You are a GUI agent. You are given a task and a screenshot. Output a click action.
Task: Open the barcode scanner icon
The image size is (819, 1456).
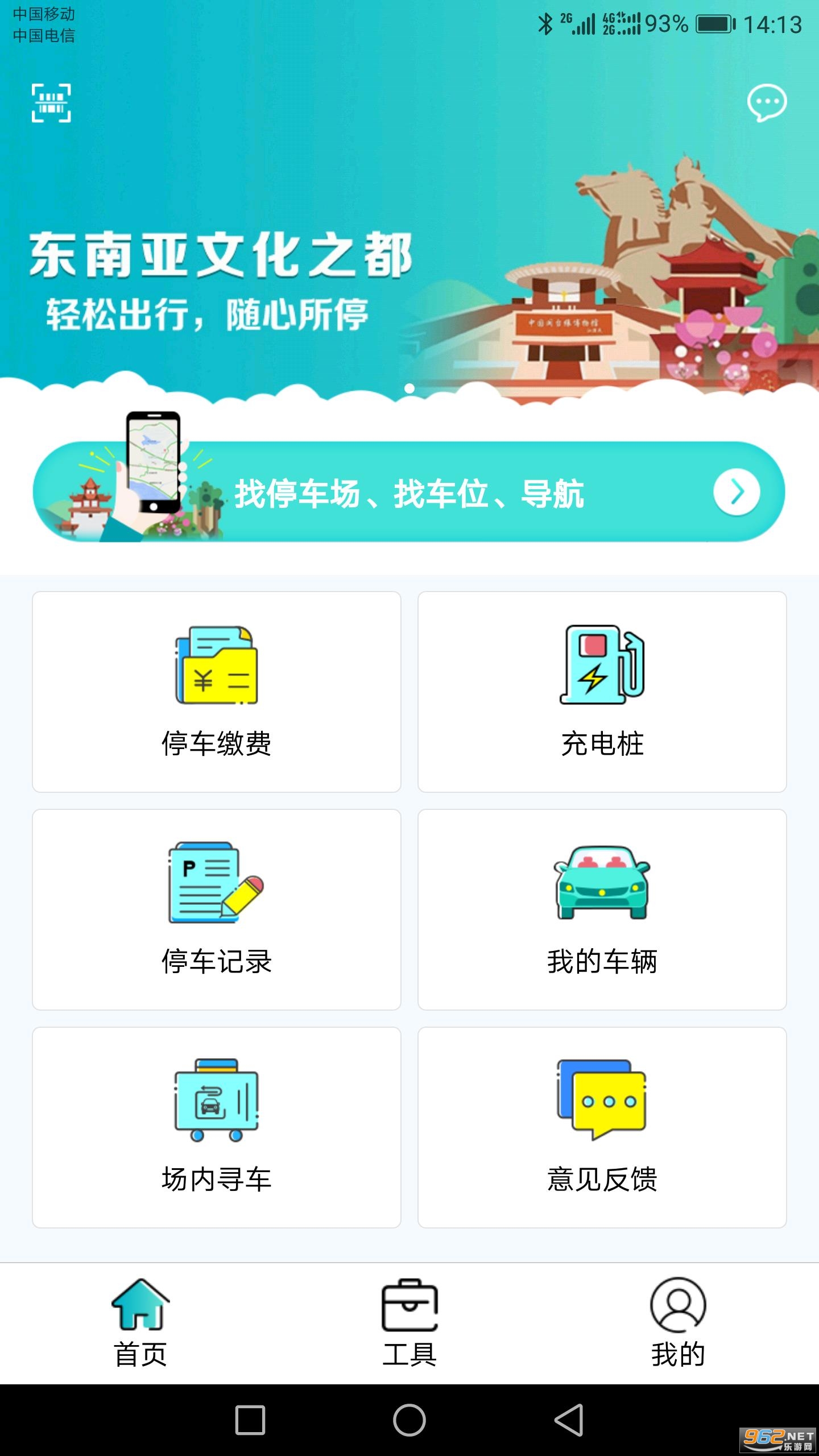point(51,103)
